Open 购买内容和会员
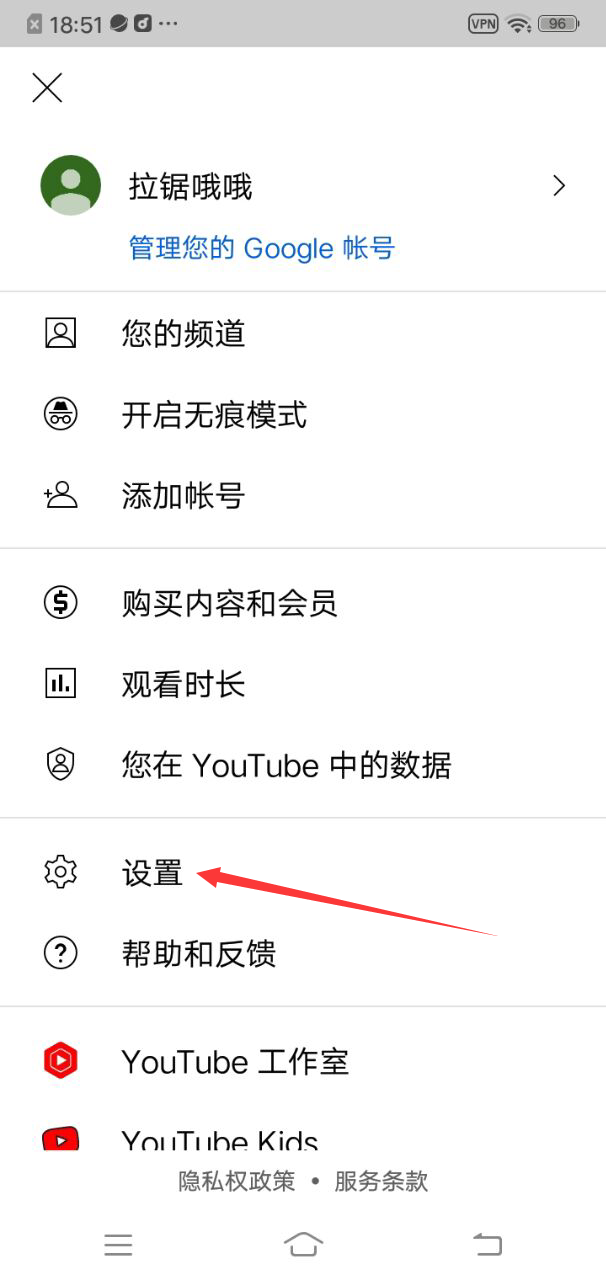Viewport: 606px width, 1280px height. click(229, 603)
